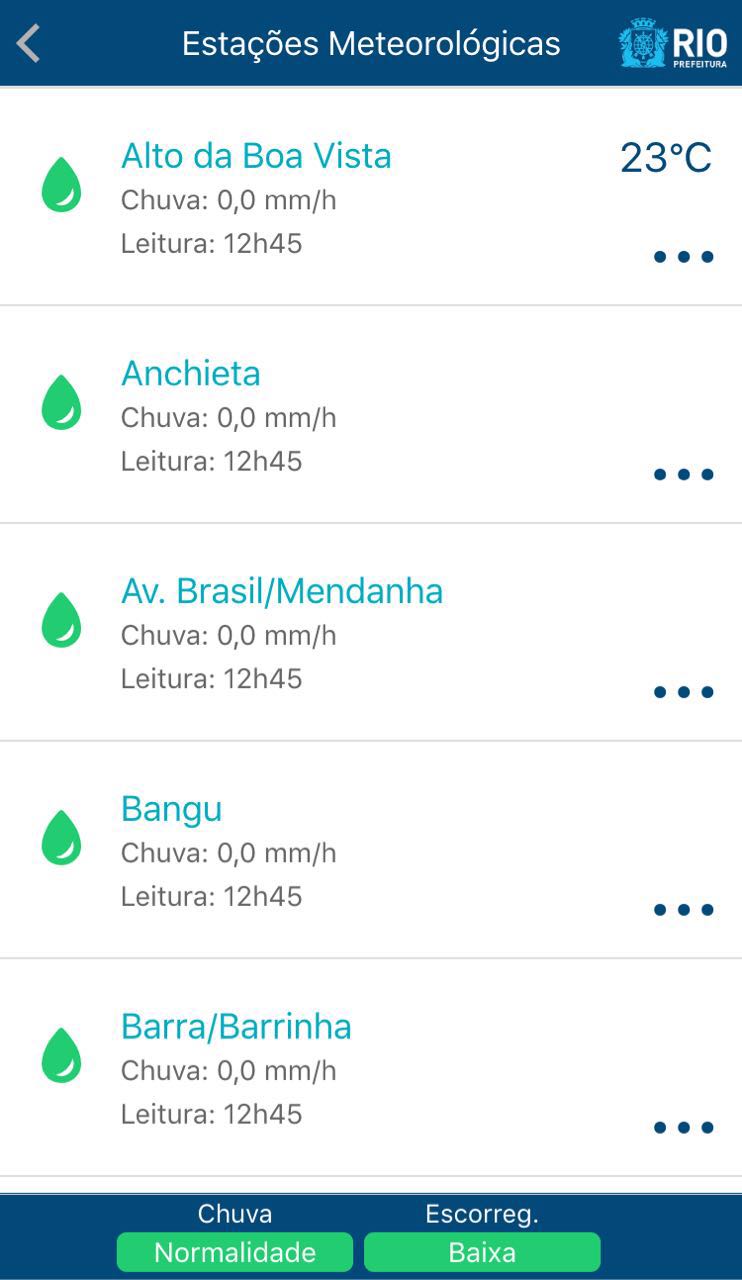
Task: Toggle the Normalidade rain filter
Action: pos(234,1251)
